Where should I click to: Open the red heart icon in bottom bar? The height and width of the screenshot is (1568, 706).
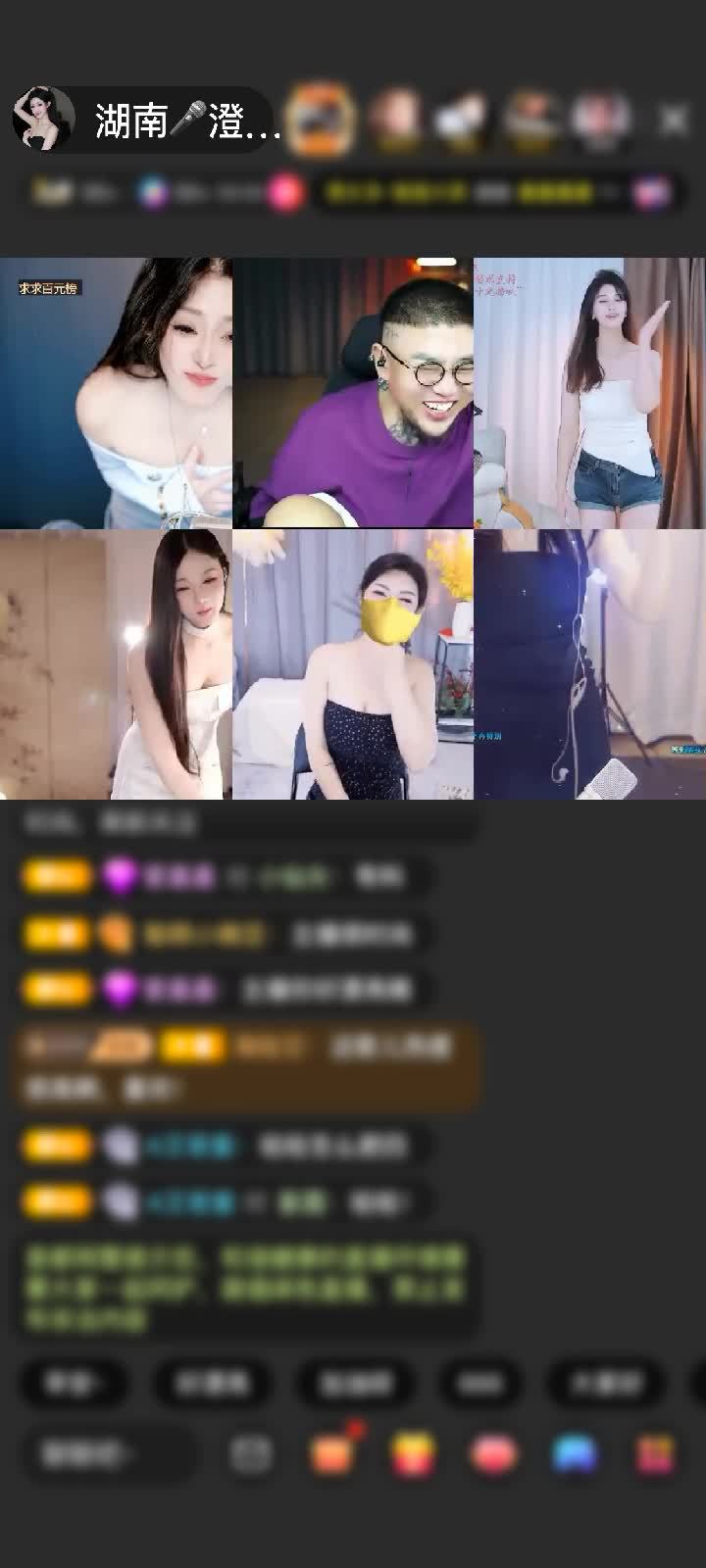click(494, 1454)
